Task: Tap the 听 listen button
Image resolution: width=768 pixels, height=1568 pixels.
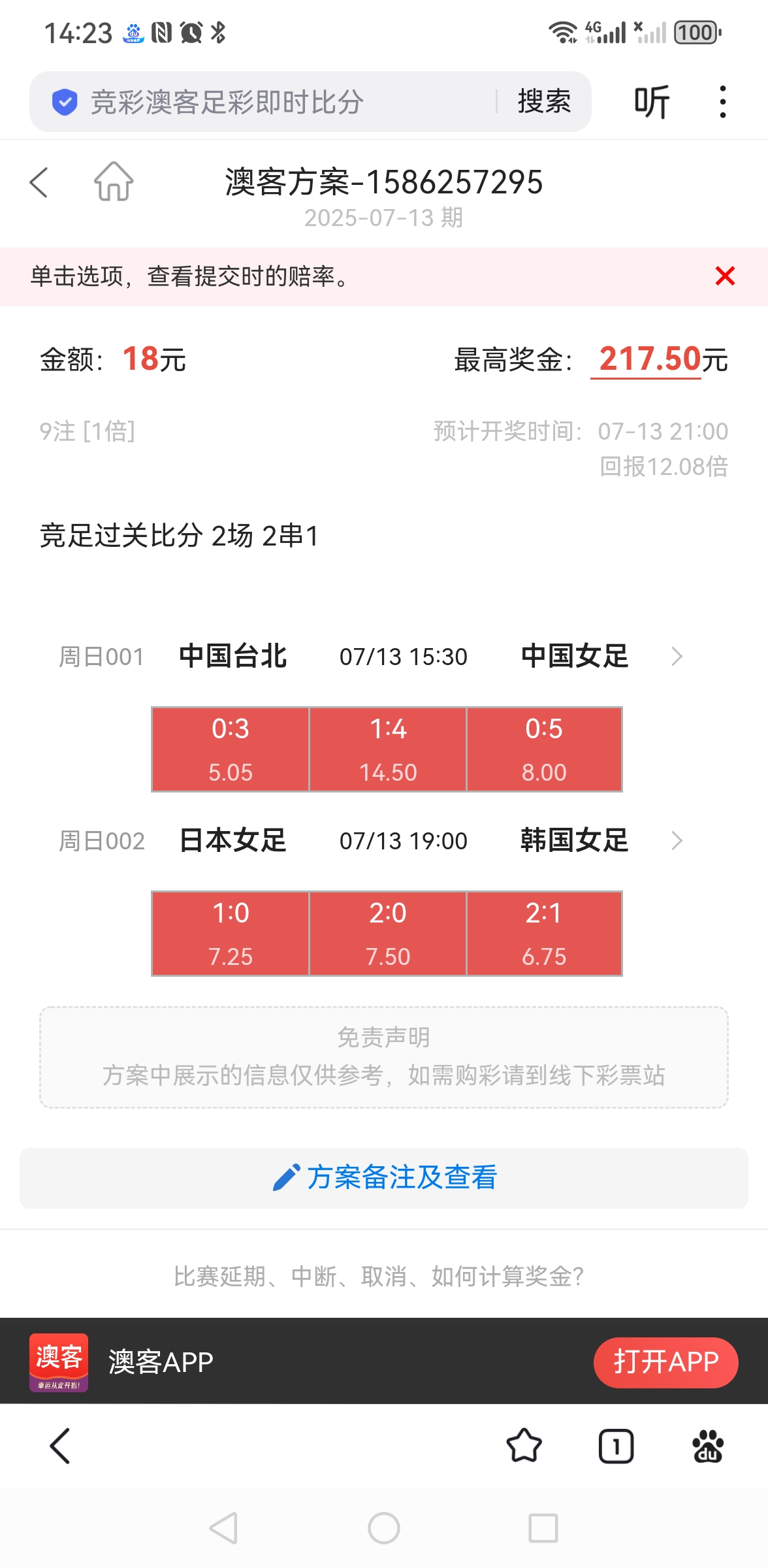Action: point(652,102)
